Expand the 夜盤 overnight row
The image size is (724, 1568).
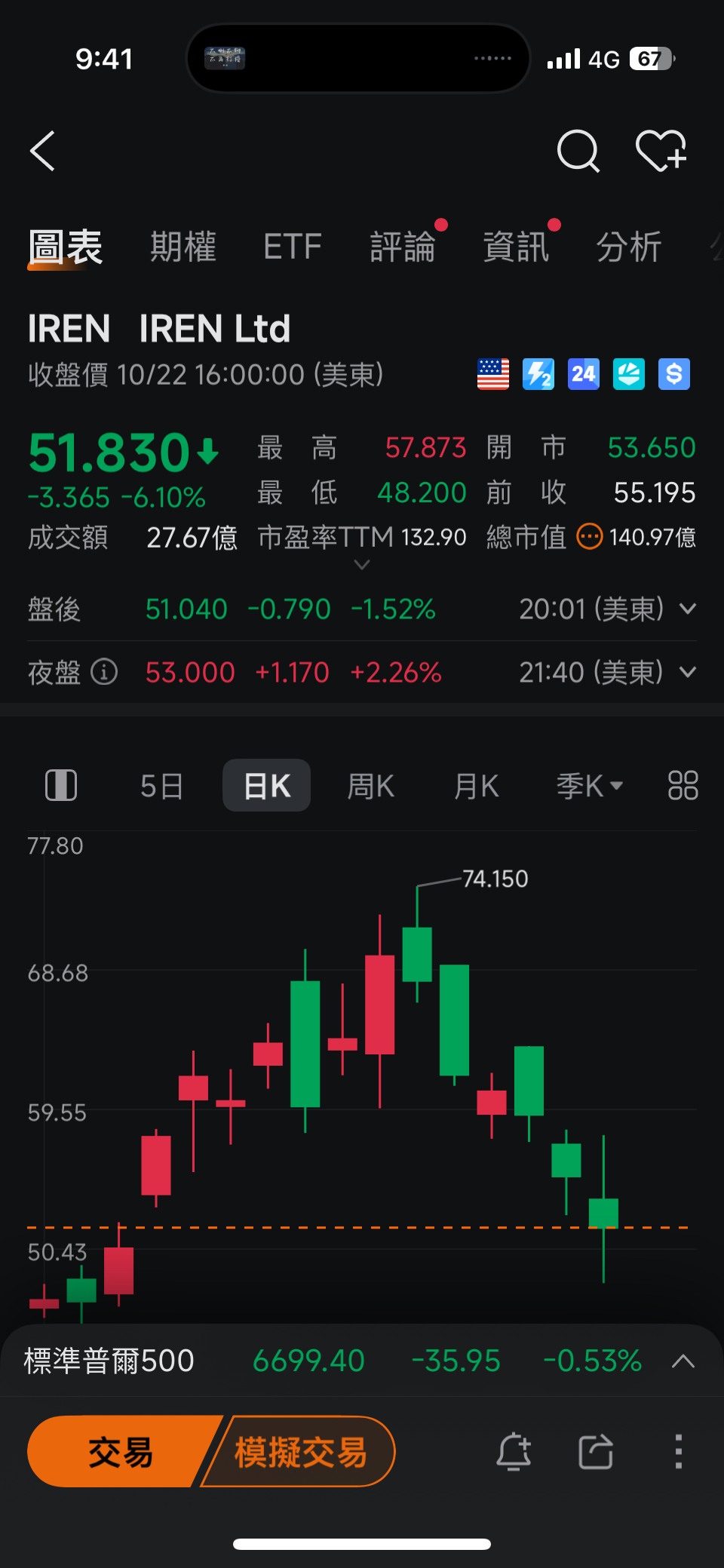click(688, 672)
